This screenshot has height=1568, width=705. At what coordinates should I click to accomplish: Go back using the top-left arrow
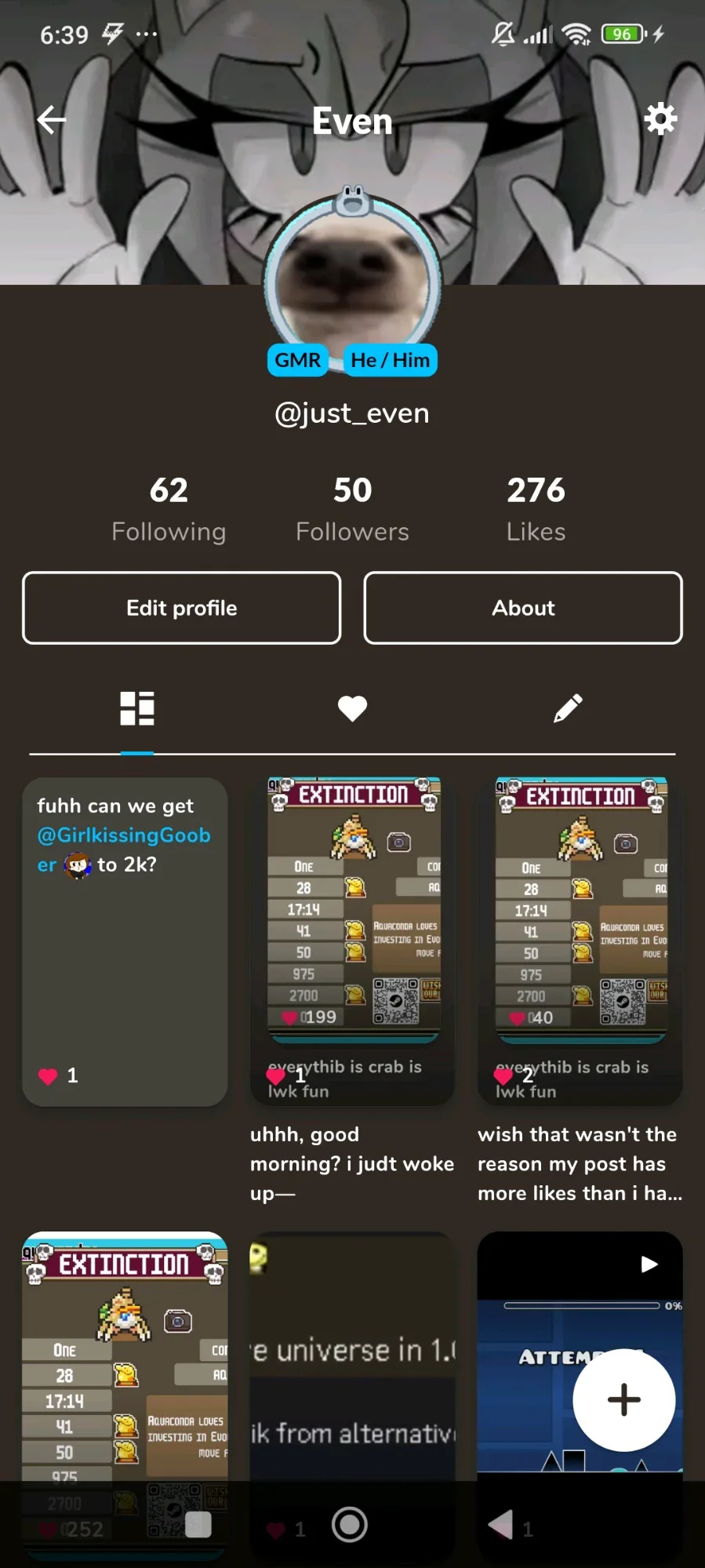pyautogui.click(x=52, y=120)
